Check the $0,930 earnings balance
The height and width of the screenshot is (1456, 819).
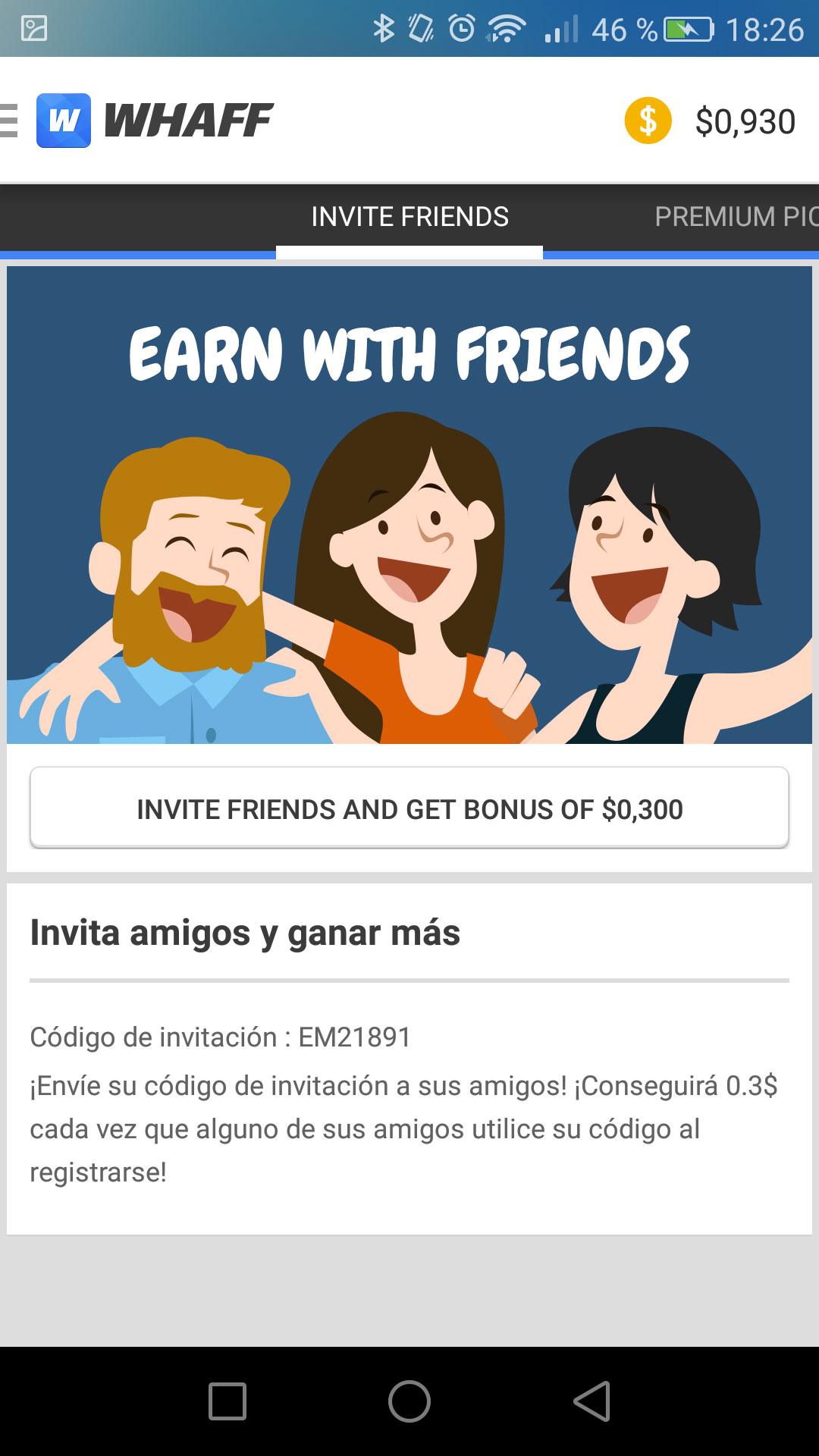(744, 121)
